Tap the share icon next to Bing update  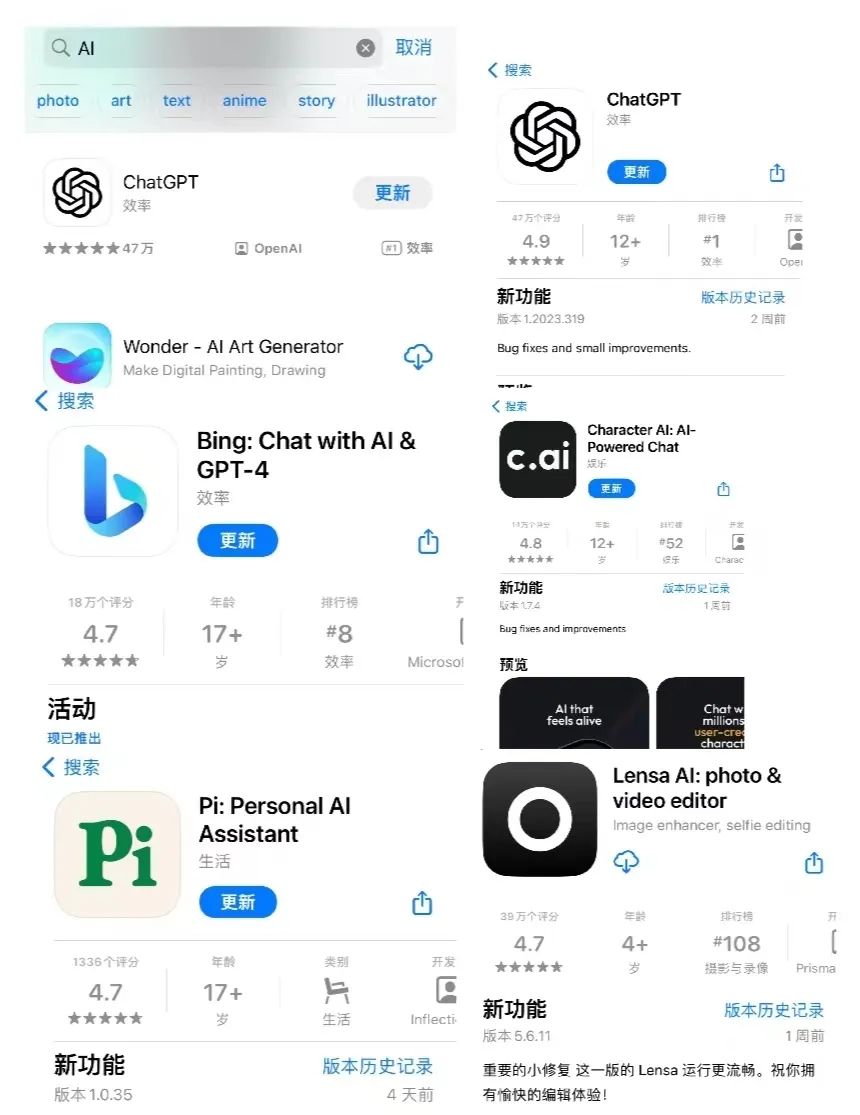[x=427, y=540]
